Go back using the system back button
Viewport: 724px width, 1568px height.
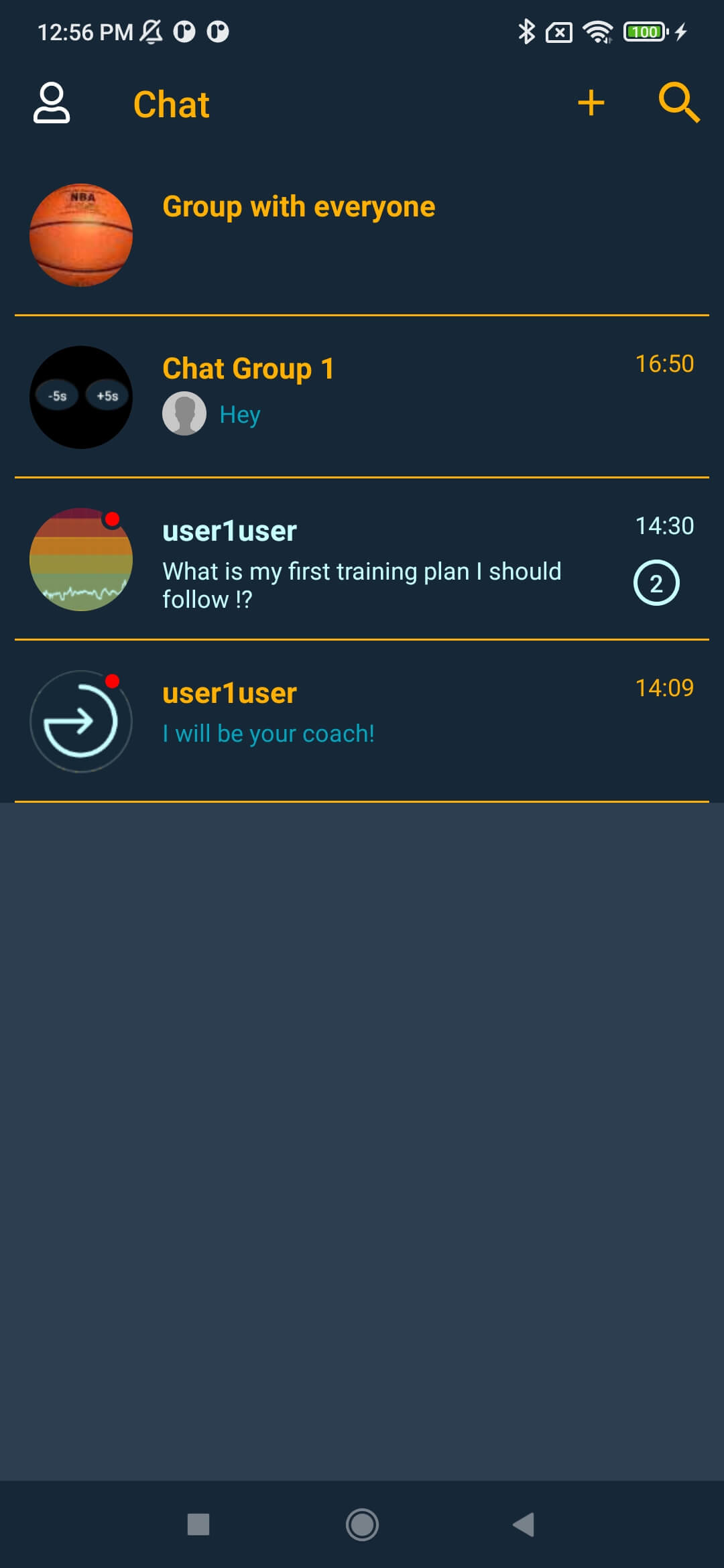[524, 1524]
